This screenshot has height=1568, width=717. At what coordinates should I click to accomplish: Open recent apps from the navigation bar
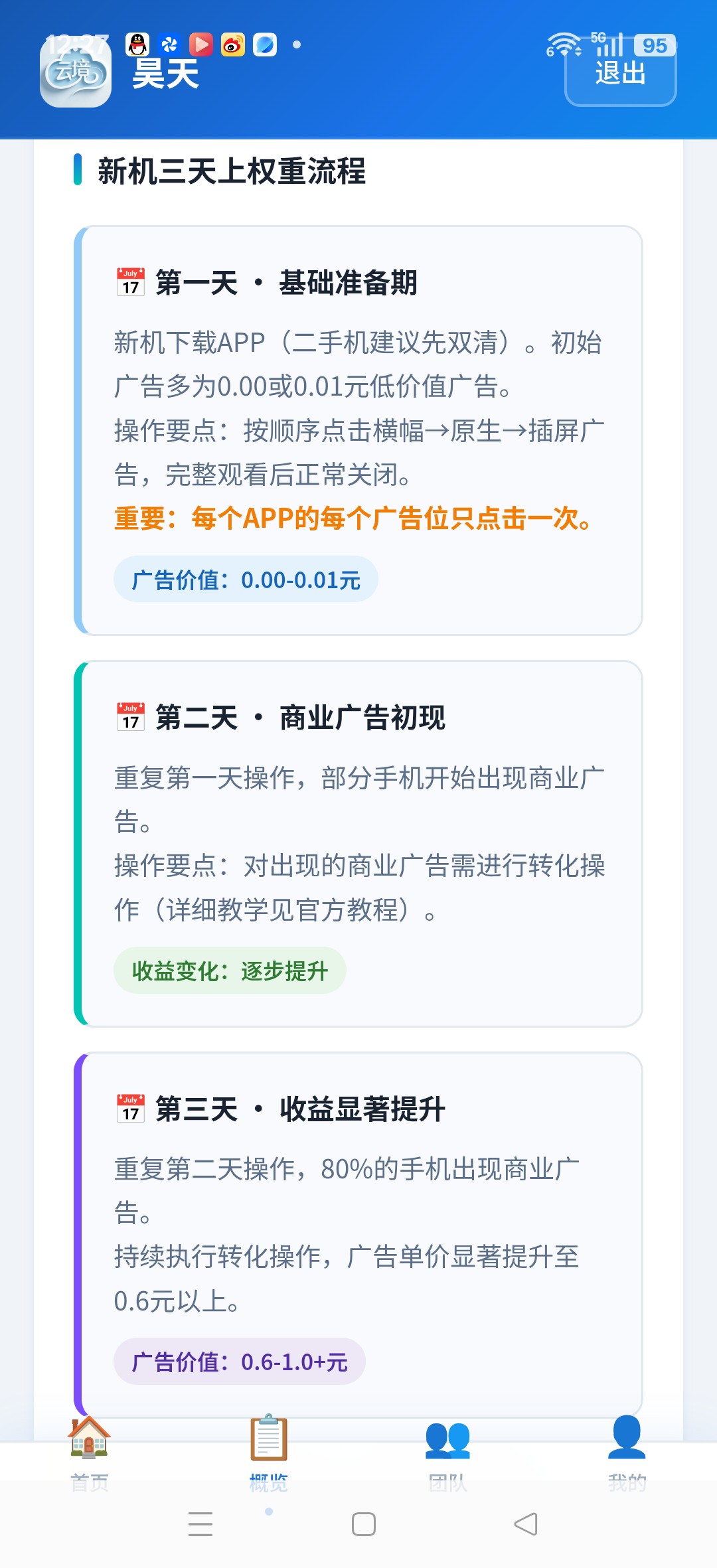click(200, 1524)
